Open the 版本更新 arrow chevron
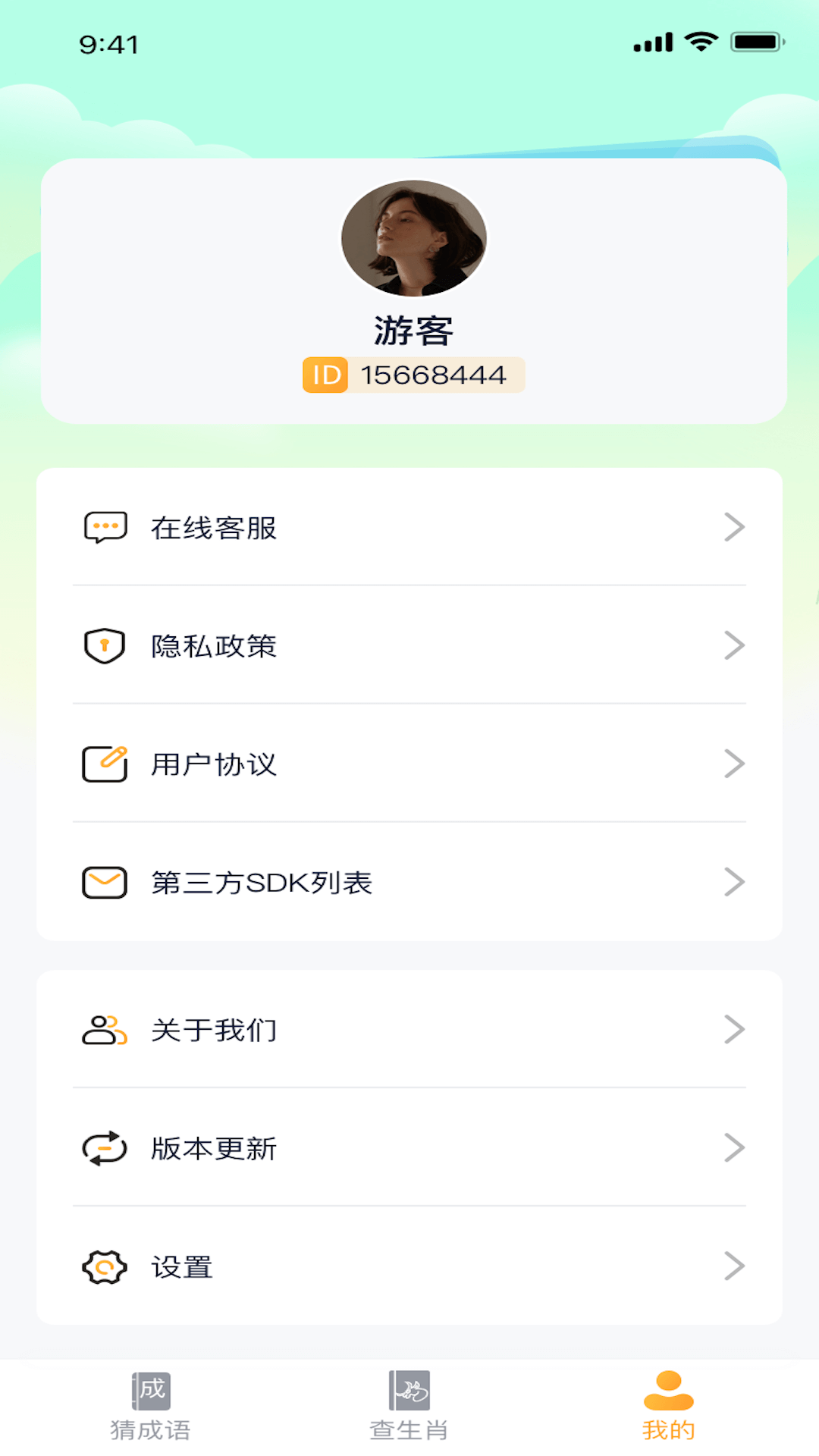Screen dimensions: 819x1456 point(733,1148)
